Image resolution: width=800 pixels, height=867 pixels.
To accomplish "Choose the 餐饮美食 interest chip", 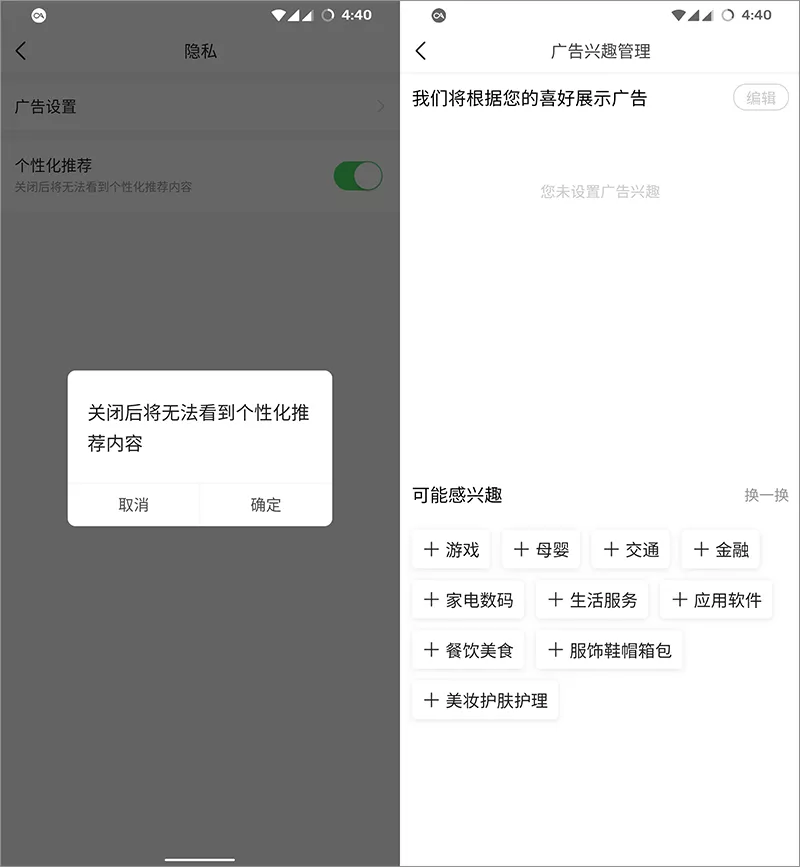I will point(468,650).
